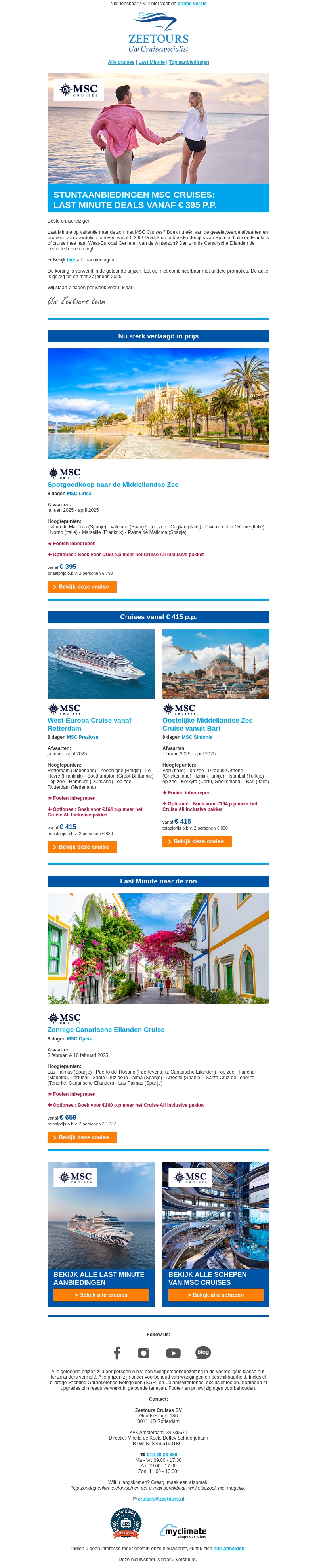View the Oostelijke Middellandse Zee Bari cruise
This screenshot has width=317, height=1568.
(197, 841)
